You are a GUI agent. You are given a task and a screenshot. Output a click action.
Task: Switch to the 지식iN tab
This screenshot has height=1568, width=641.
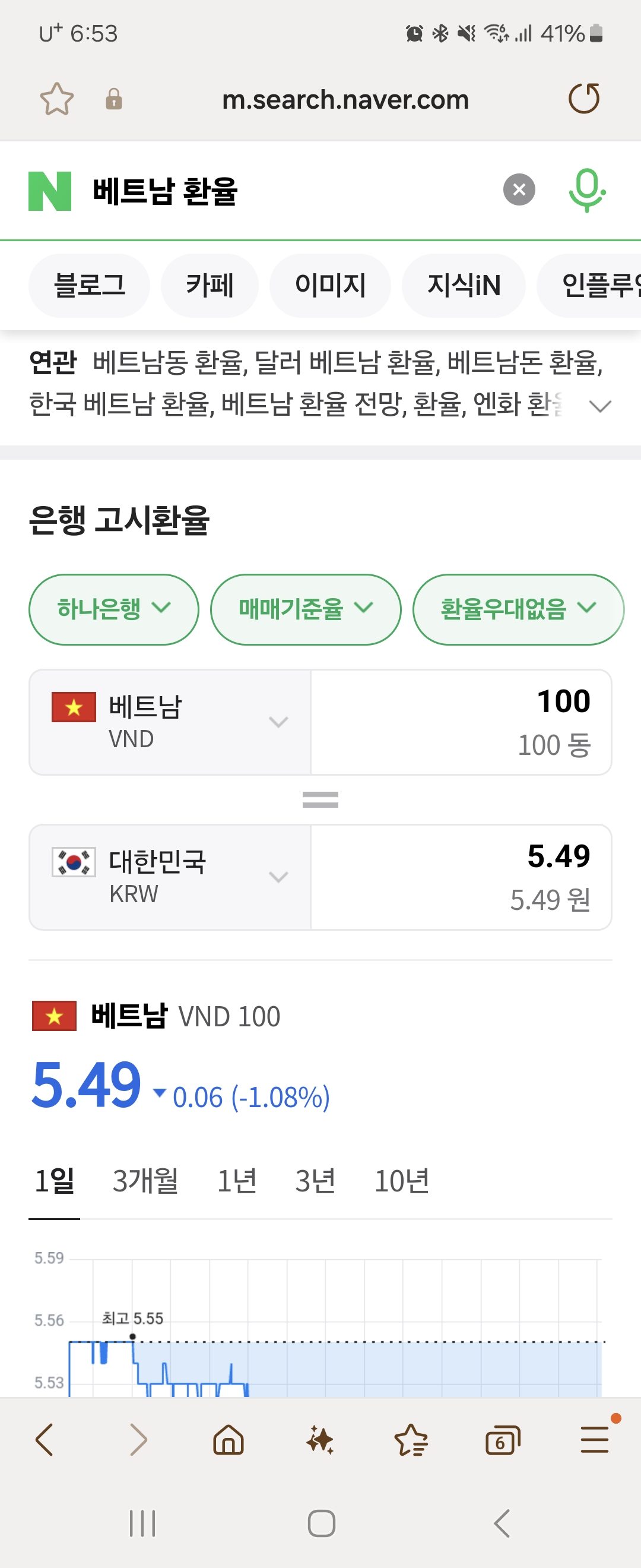[464, 286]
